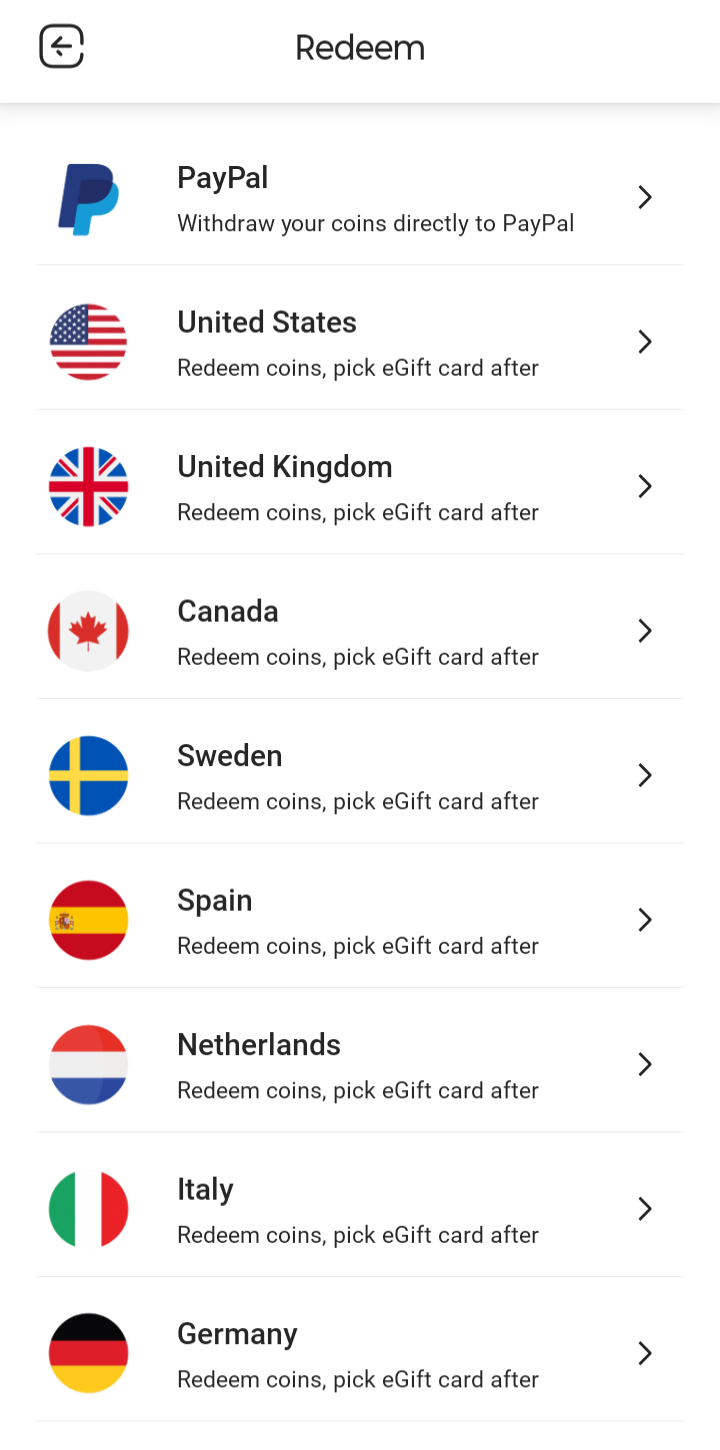720x1450 pixels.
Task: Expand the PayPal withdrawal option chevron
Action: (644, 197)
